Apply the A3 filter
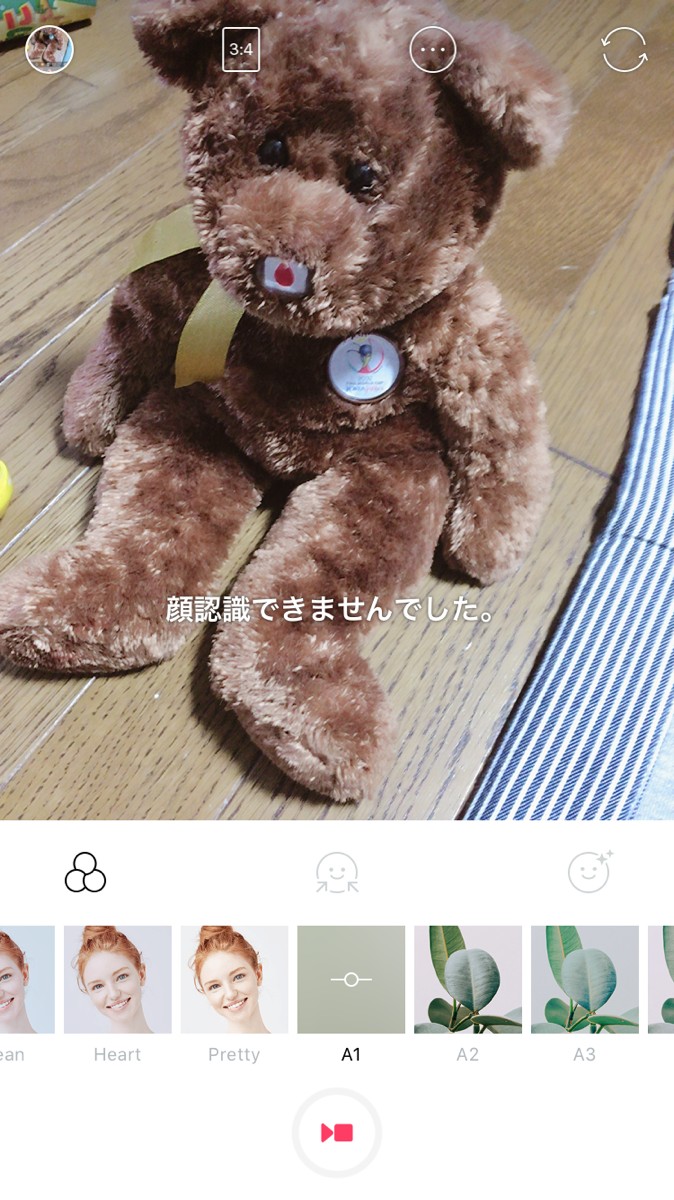Viewport: 674px width, 1200px height. (584, 980)
